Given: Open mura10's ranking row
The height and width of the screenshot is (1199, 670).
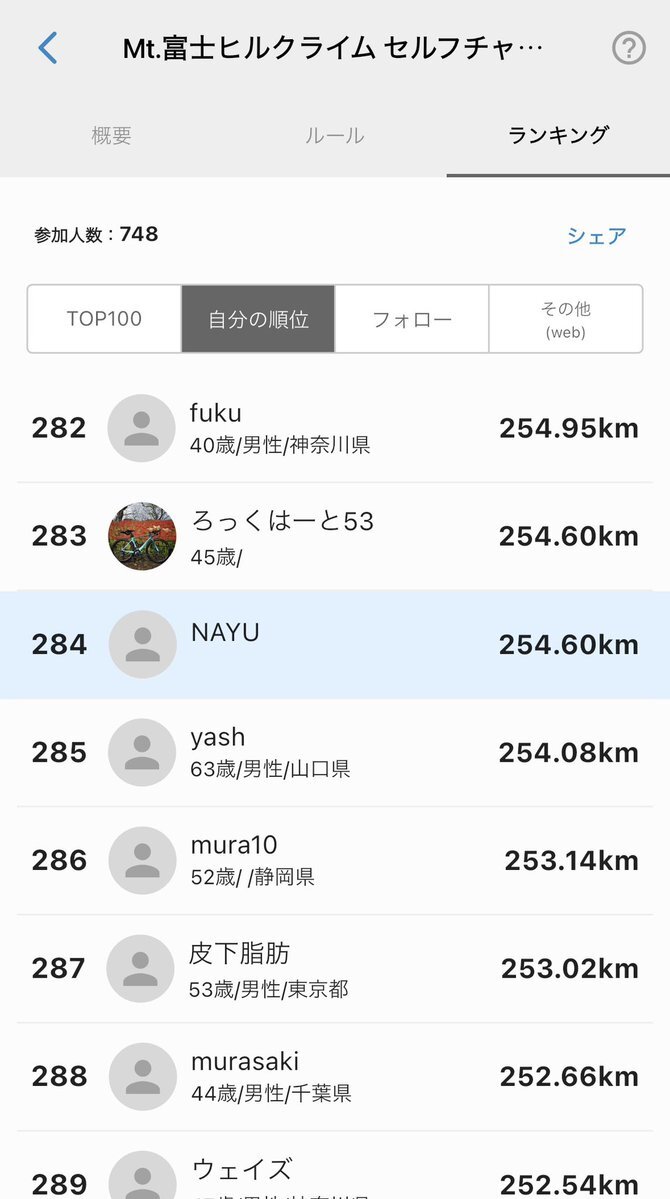Looking at the screenshot, I should click(335, 861).
